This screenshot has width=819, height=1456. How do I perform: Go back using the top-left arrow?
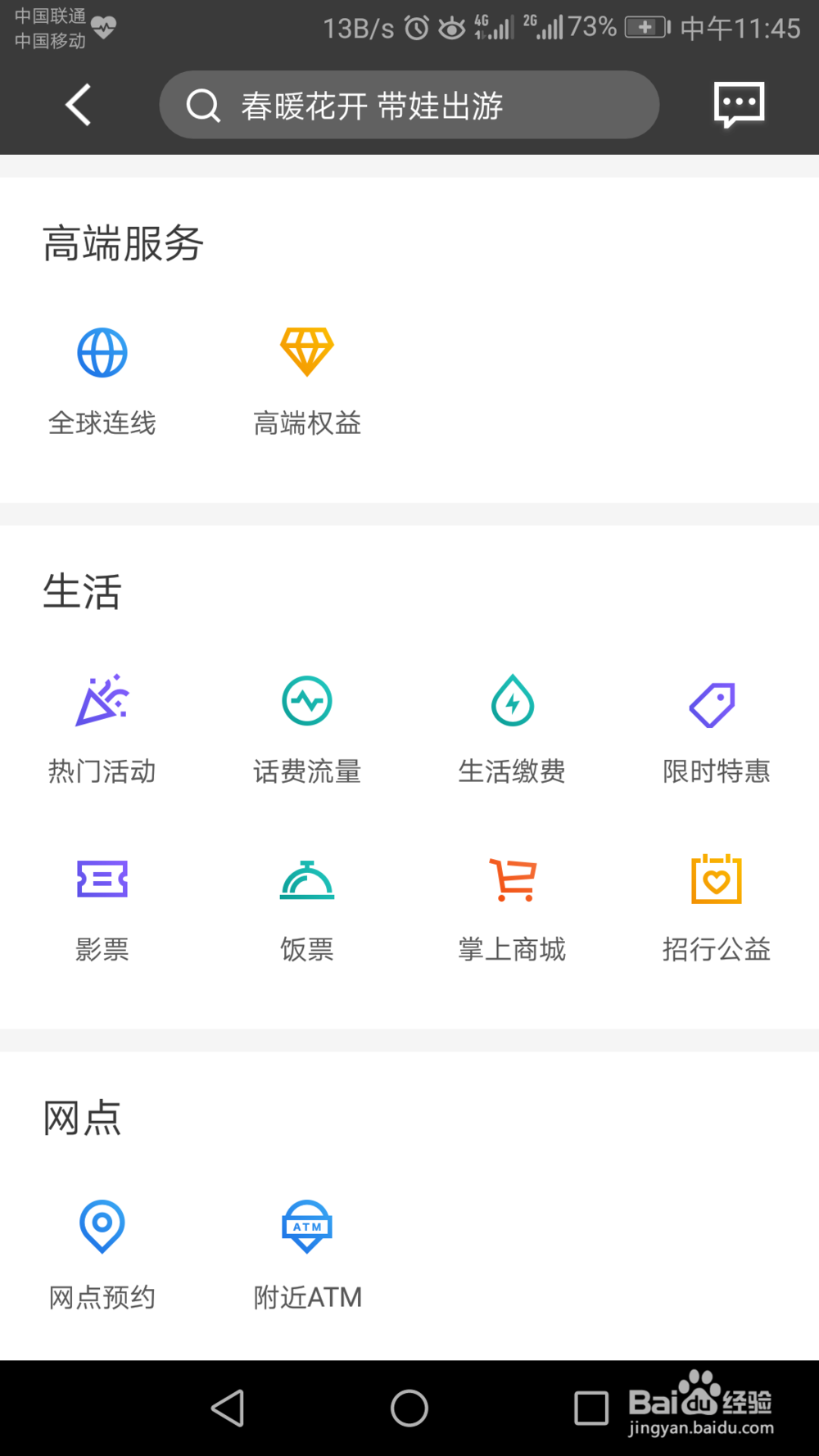(x=78, y=105)
